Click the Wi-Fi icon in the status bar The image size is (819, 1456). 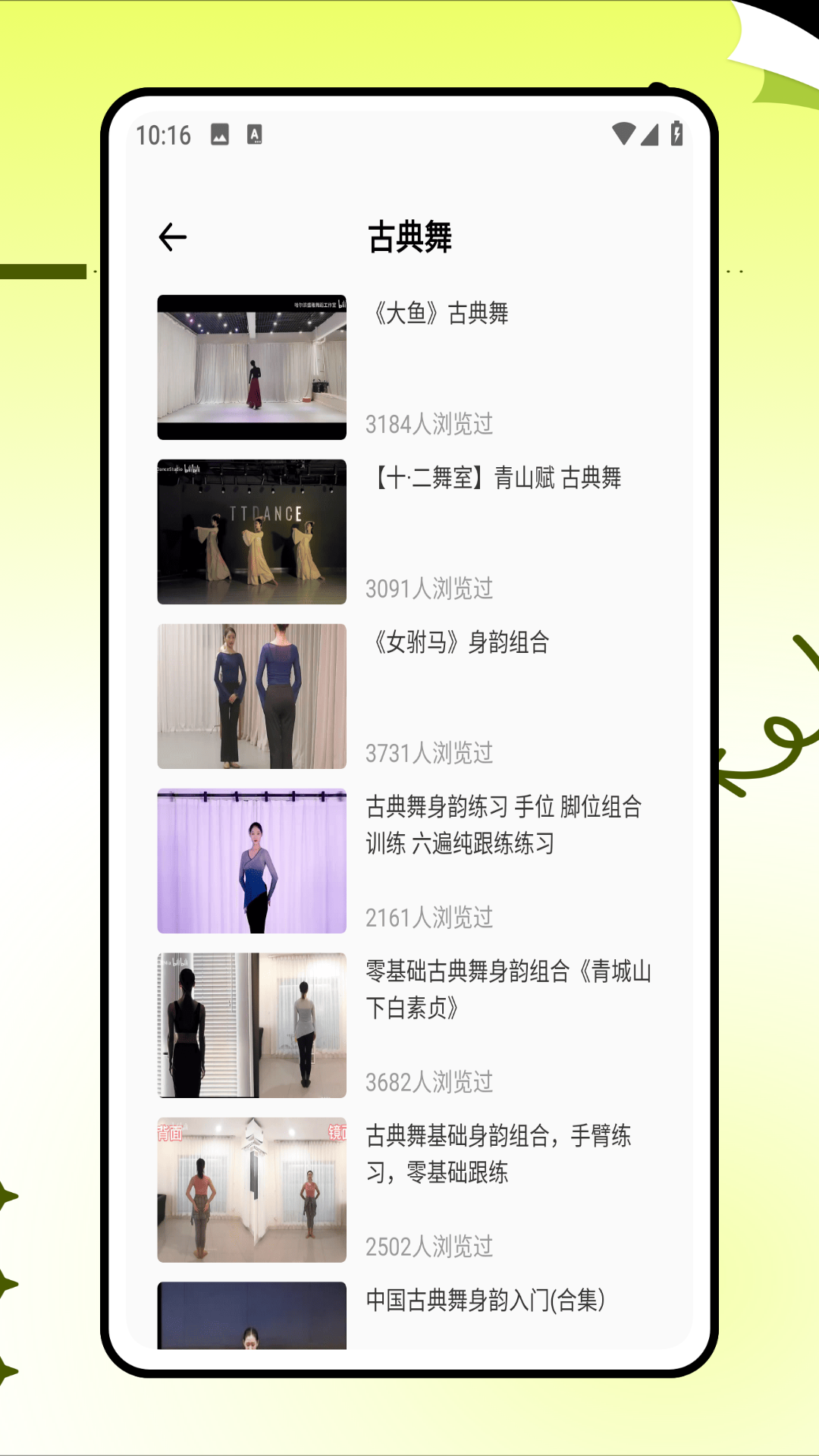[x=623, y=133]
